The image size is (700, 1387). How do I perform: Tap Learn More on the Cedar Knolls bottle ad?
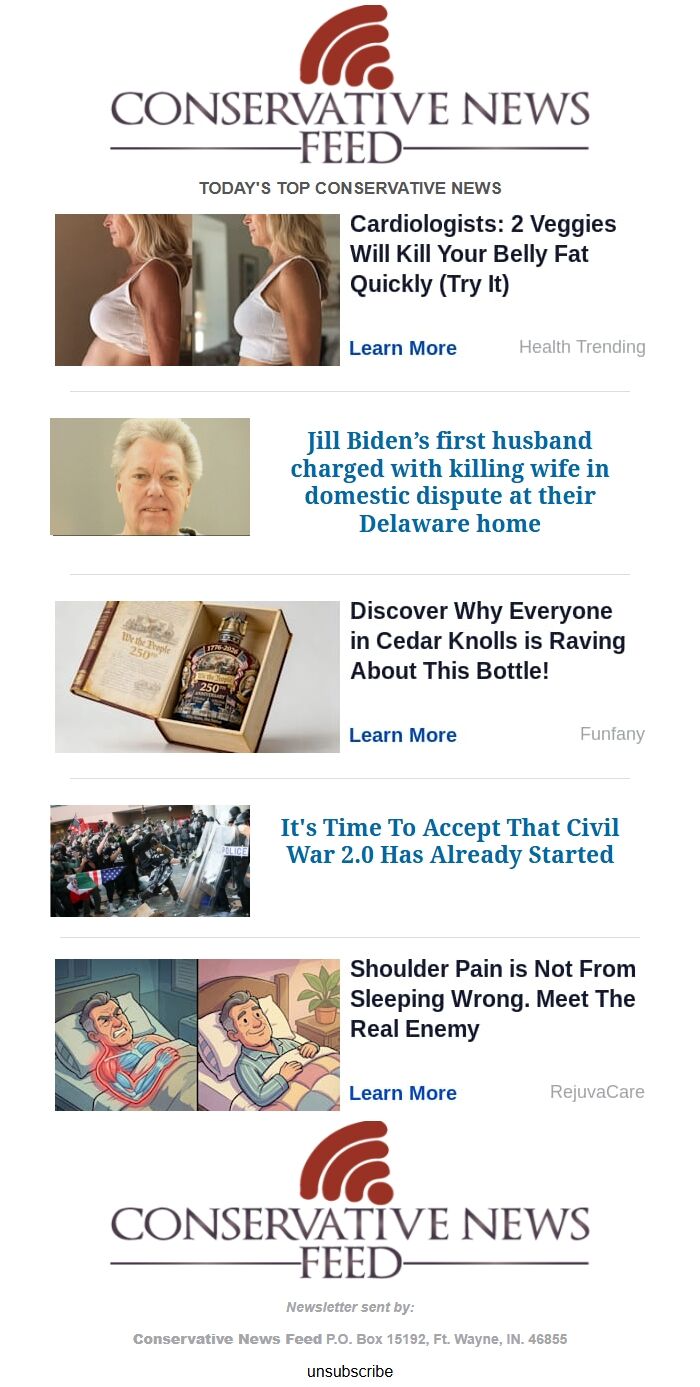(403, 735)
